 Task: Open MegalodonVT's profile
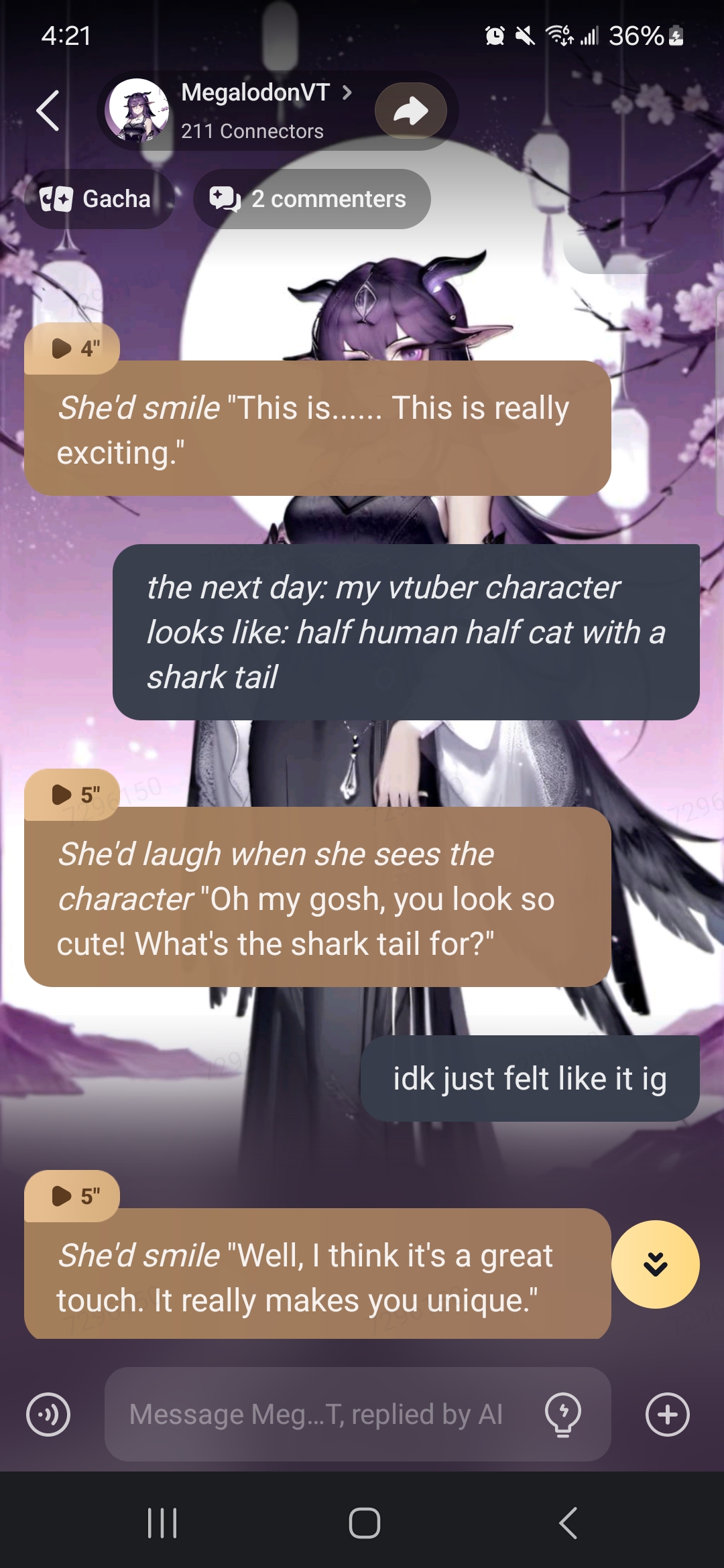tap(255, 110)
